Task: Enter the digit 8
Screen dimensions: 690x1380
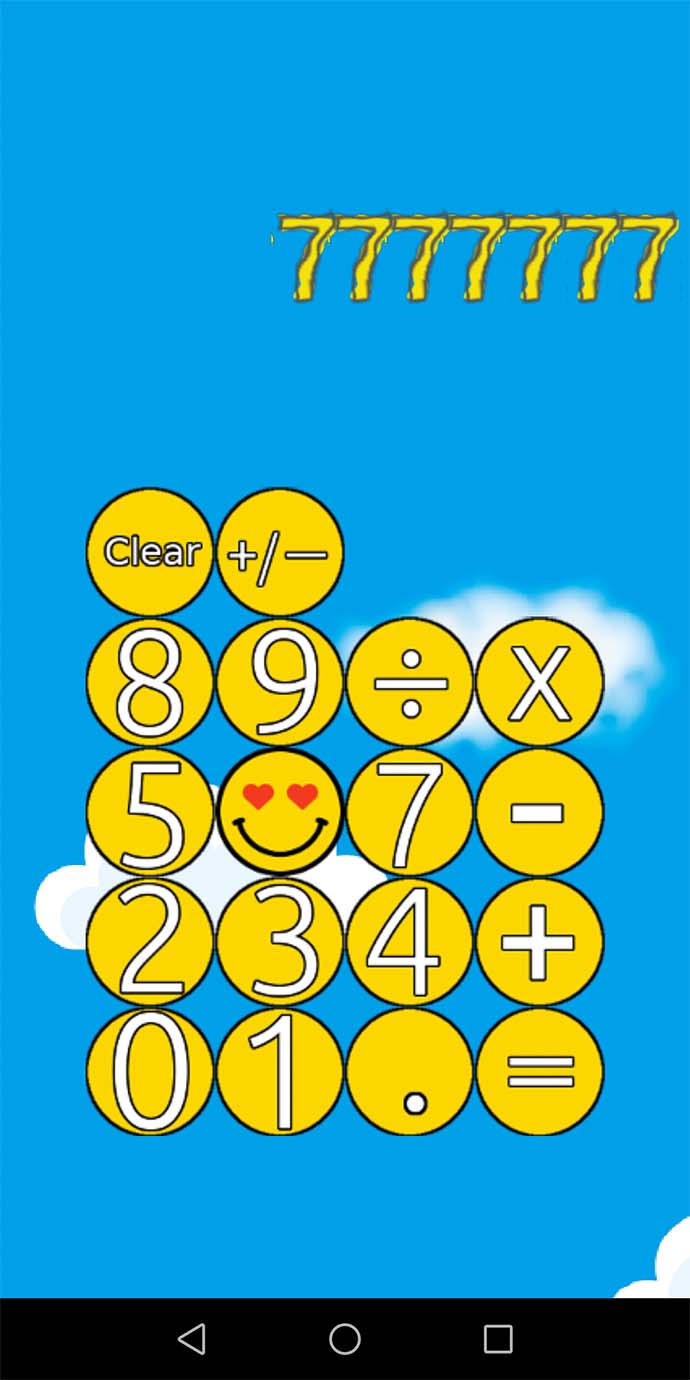Action: click(150, 682)
